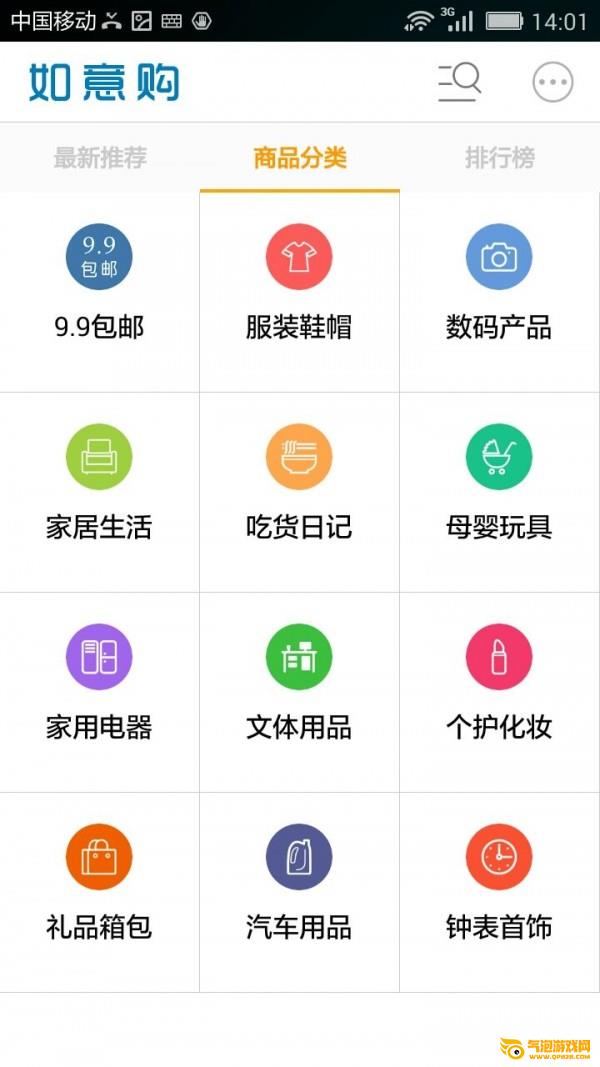This screenshot has width=600, height=1067.
Task: Open the 个护化妆 category
Action: [499, 691]
